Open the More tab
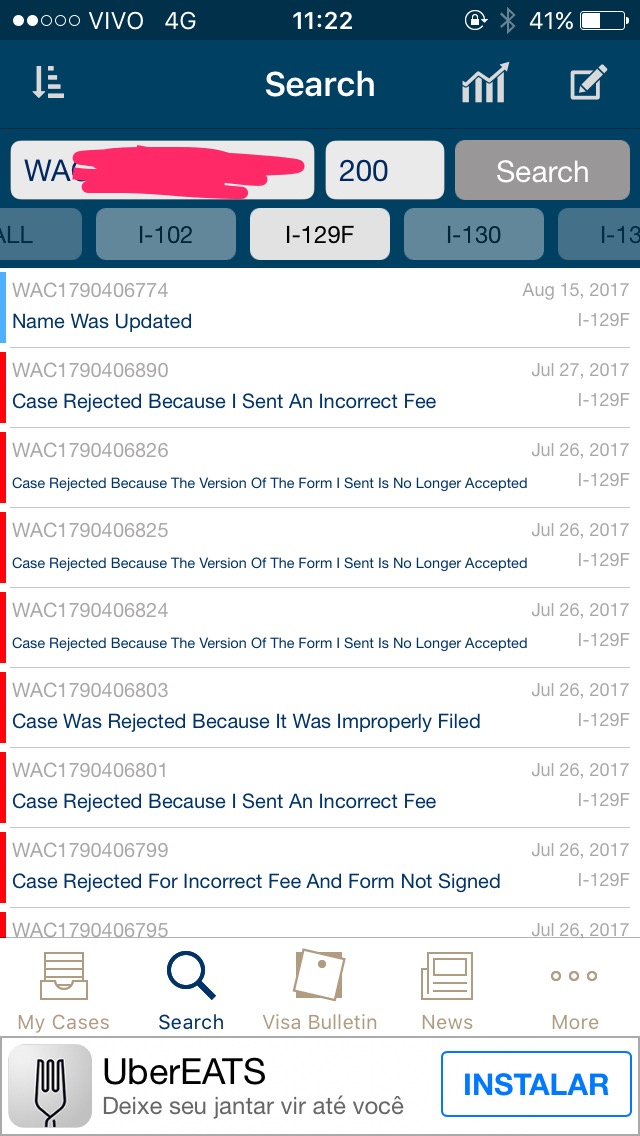 point(575,990)
